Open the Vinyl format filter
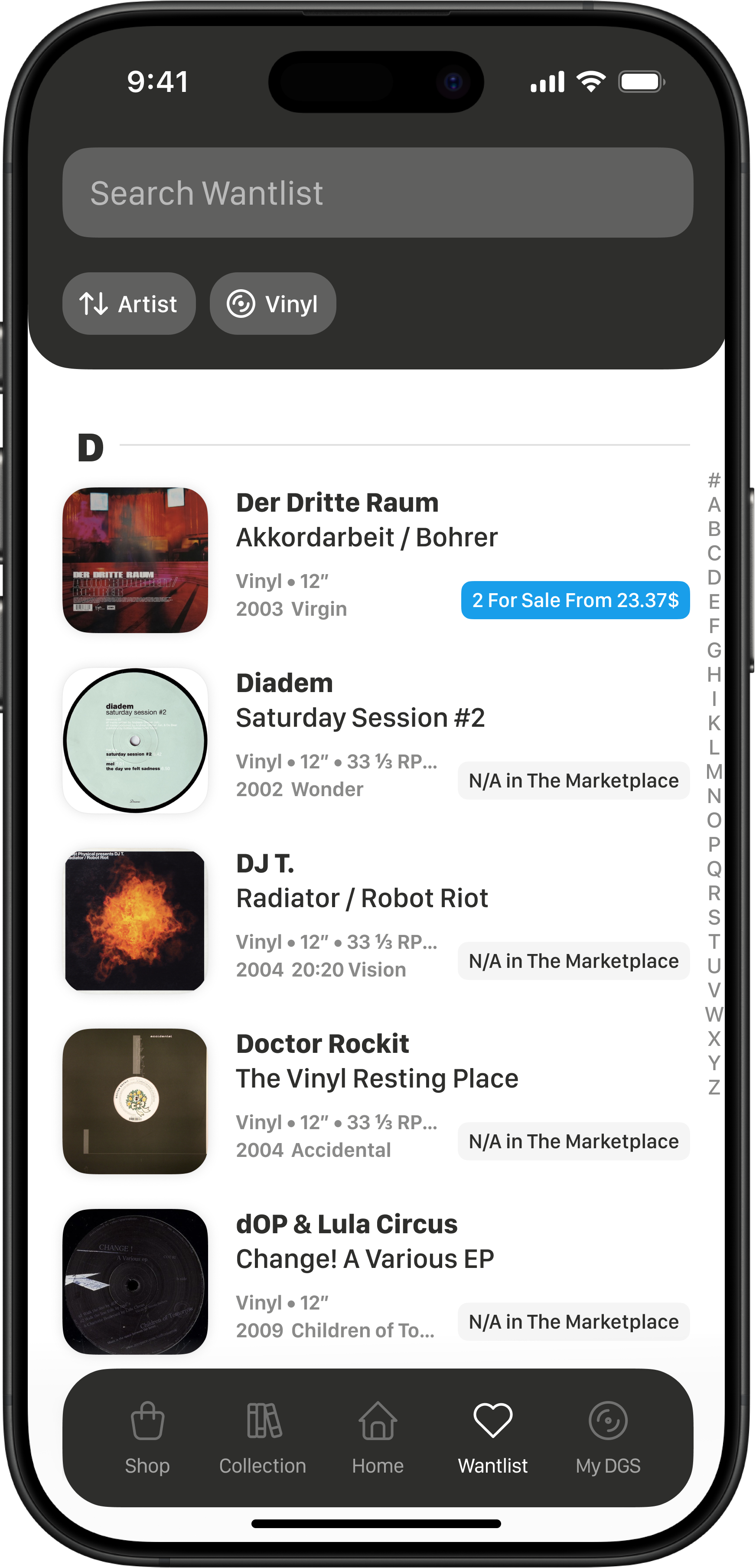The image size is (756, 1568). [273, 304]
